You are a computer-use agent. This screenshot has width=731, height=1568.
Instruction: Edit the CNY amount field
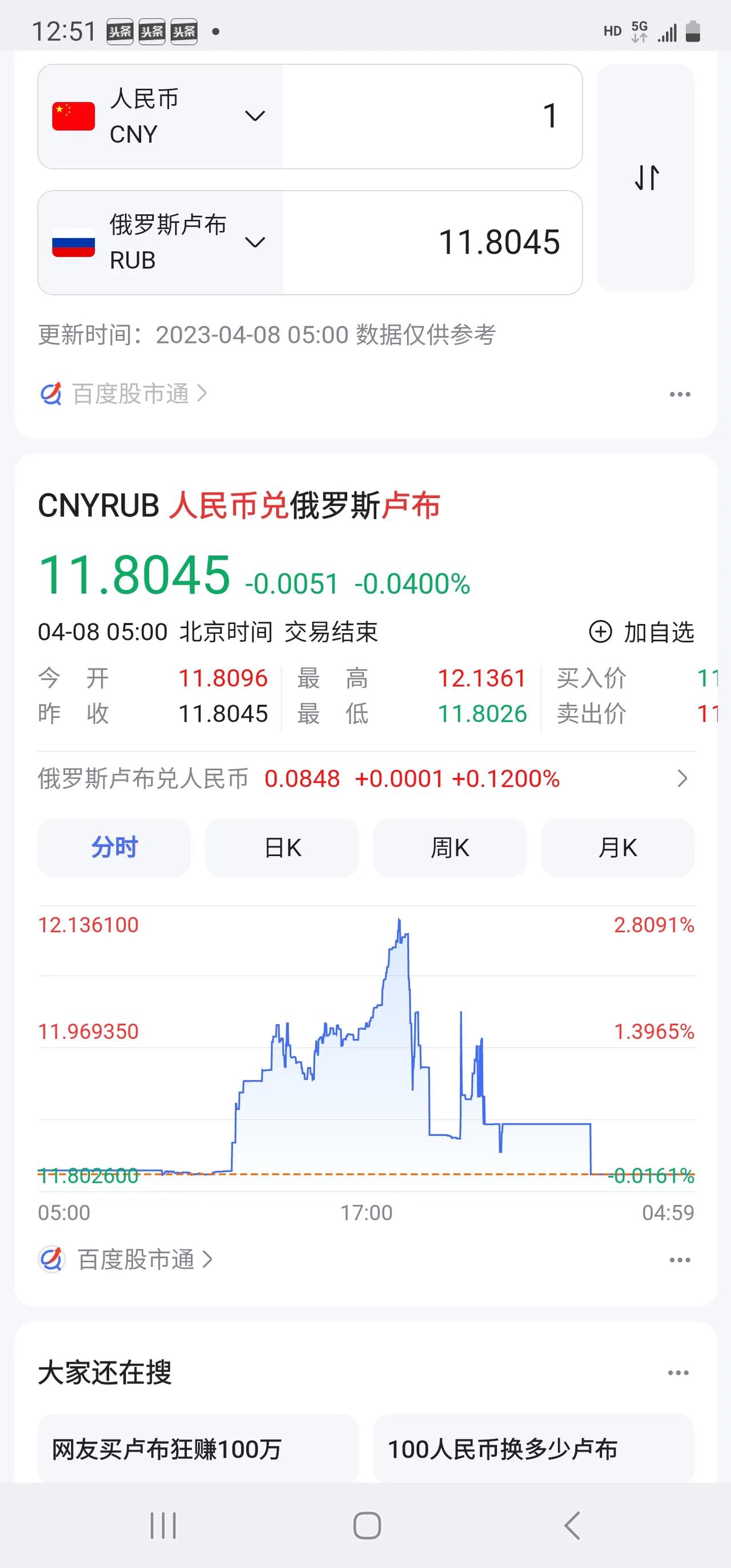(432, 116)
